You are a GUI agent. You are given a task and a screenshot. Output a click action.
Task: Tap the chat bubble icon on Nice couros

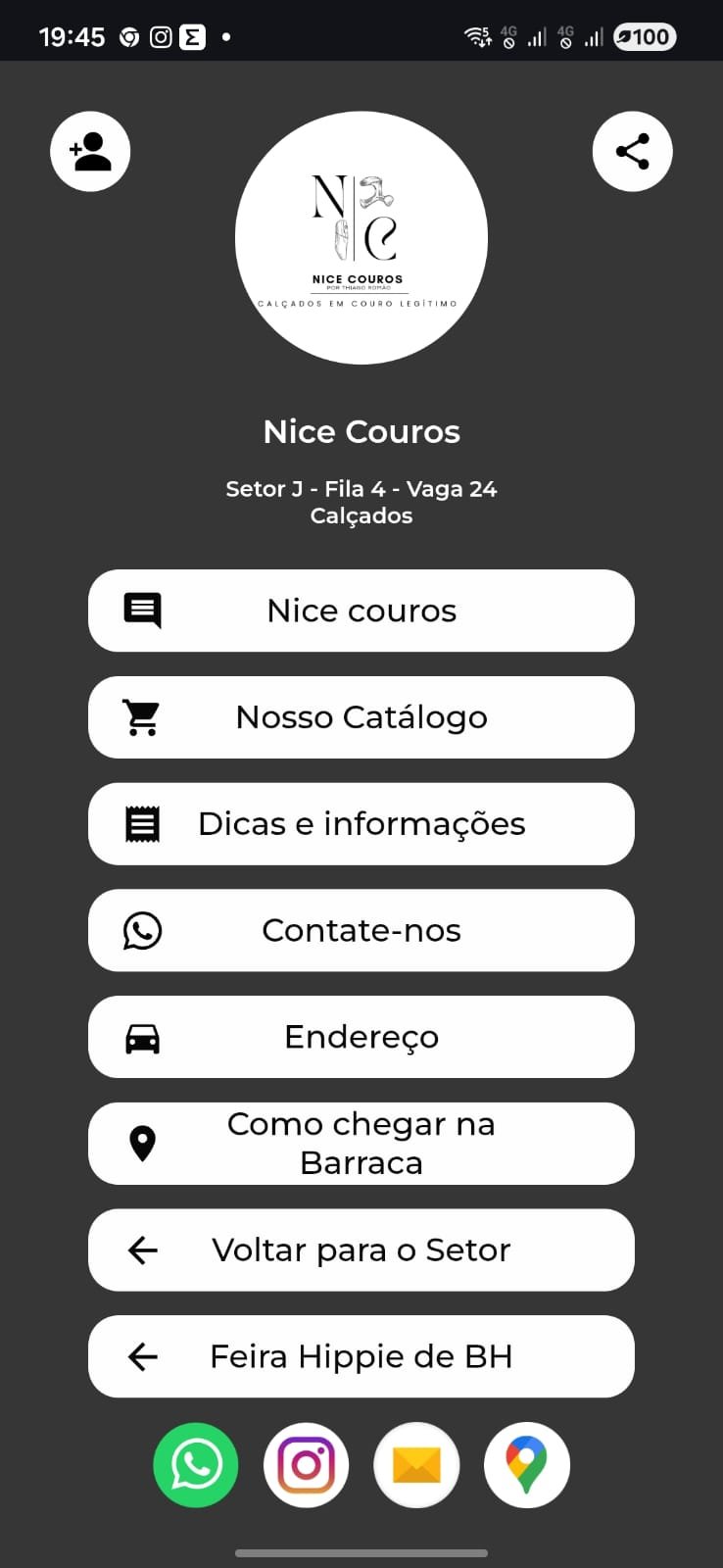click(x=143, y=610)
